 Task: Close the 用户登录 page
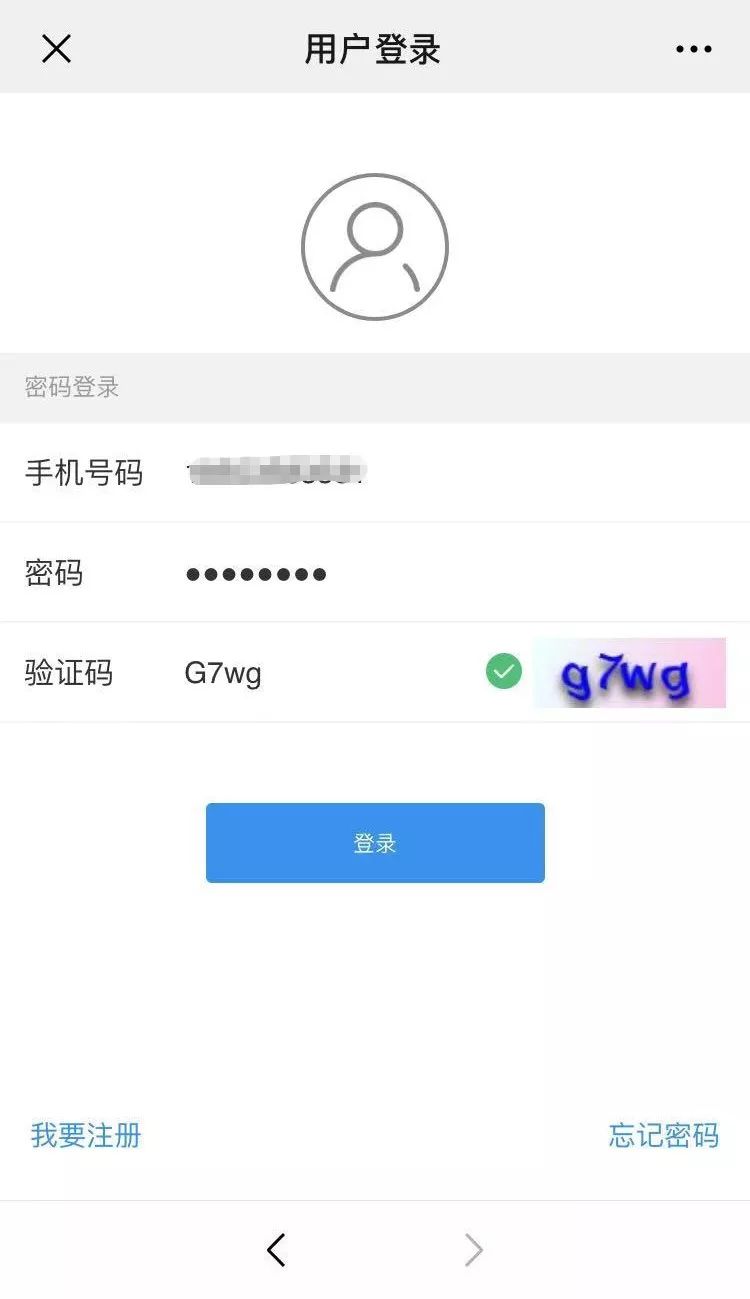[56, 48]
